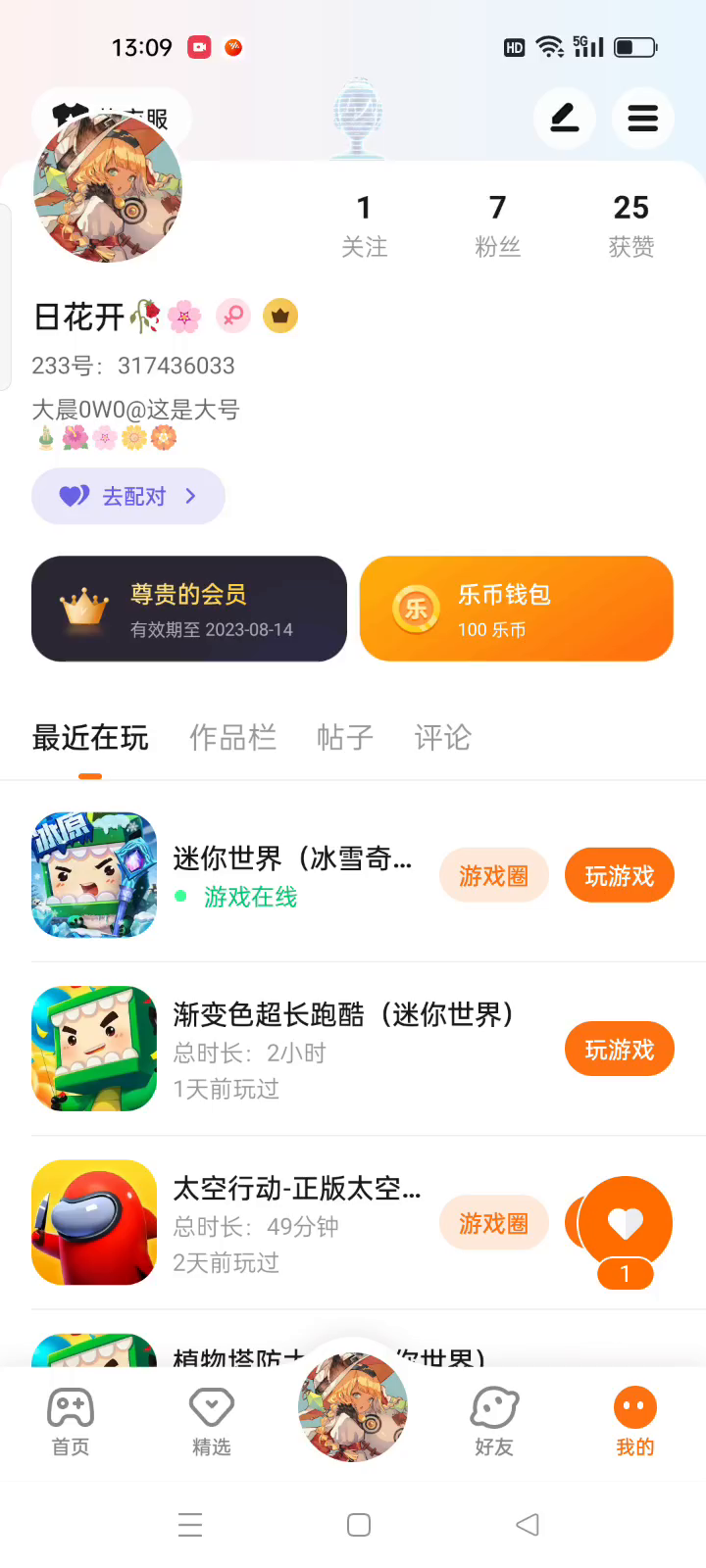The image size is (706, 1568).
Task: Tap the system back button
Action: tap(528, 1525)
